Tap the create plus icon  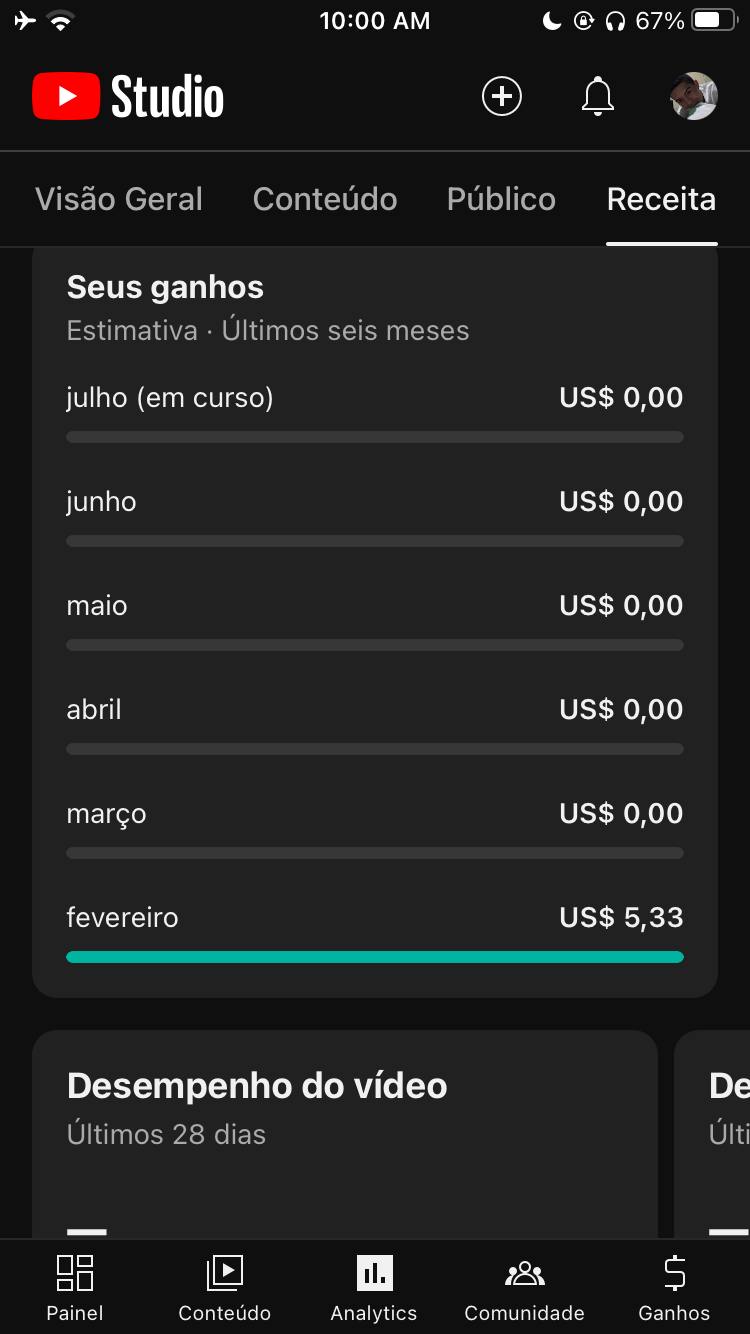[x=502, y=96]
